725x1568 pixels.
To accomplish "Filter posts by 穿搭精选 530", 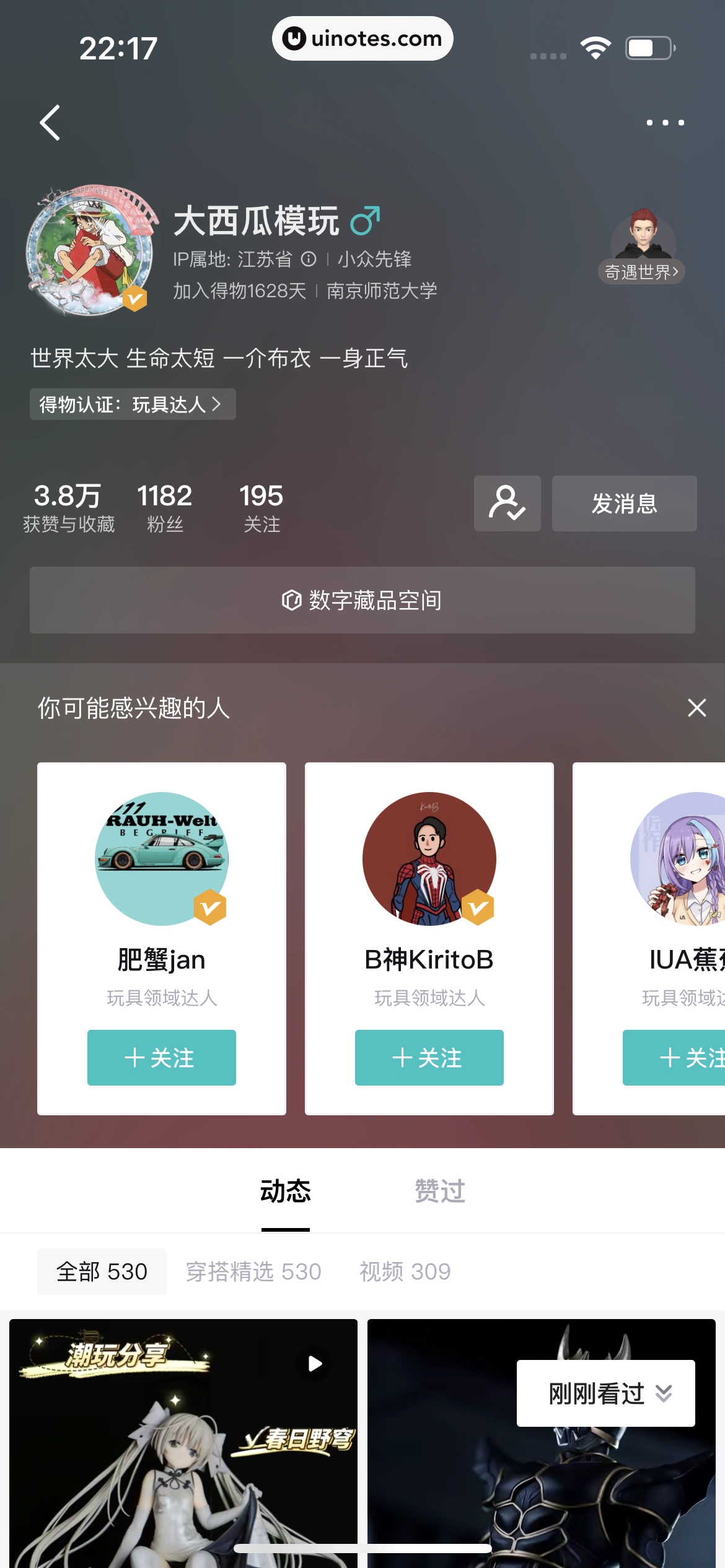I will point(253,1271).
